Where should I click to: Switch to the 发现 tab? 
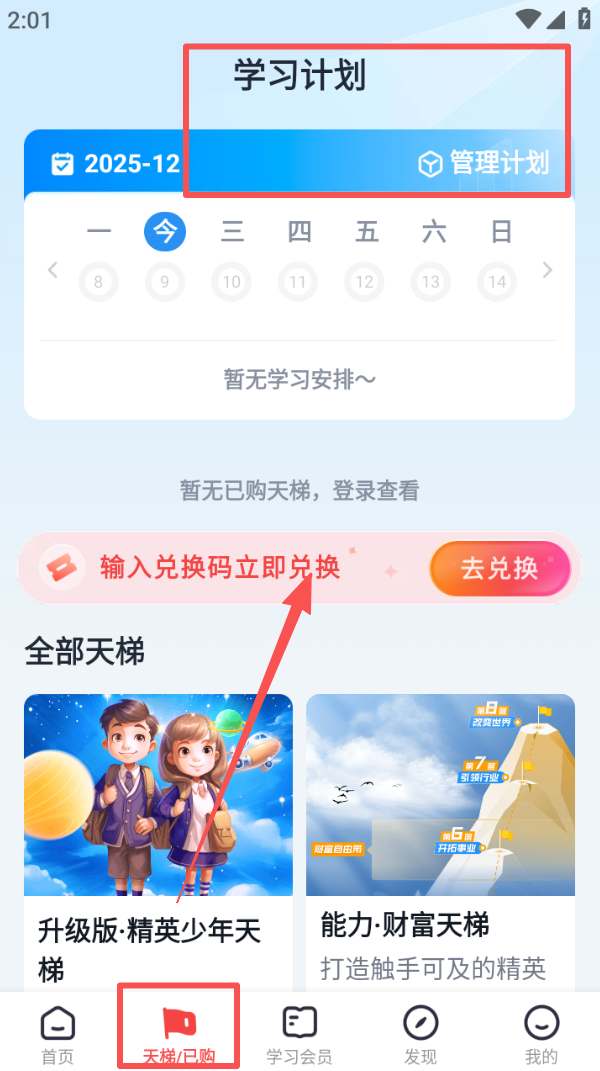point(420,1035)
